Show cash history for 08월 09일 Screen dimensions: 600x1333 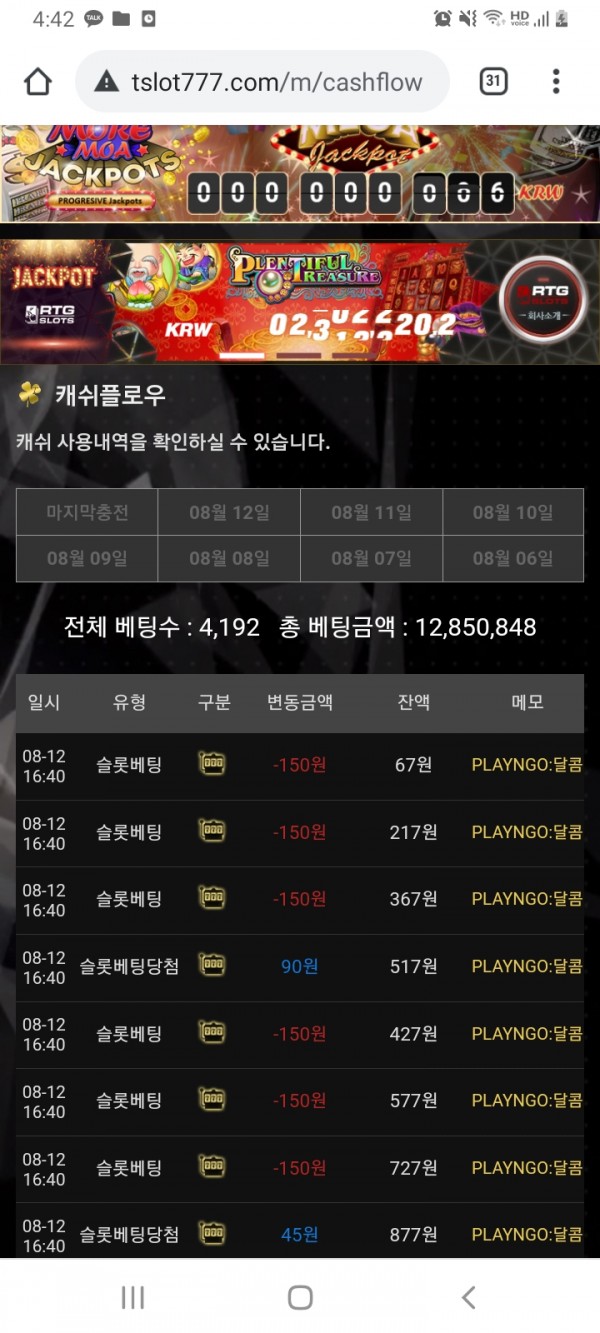coord(87,558)
